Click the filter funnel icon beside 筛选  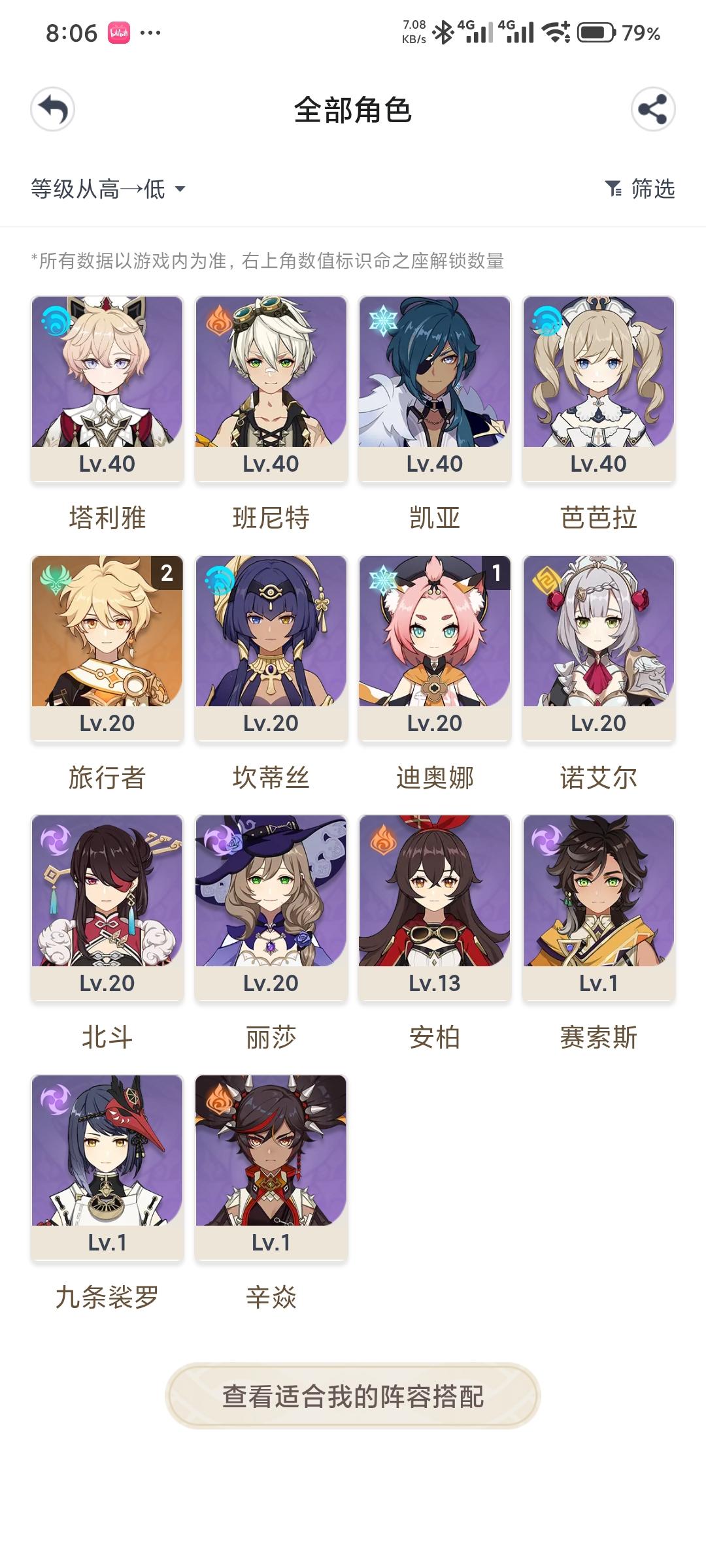point(613,189)
